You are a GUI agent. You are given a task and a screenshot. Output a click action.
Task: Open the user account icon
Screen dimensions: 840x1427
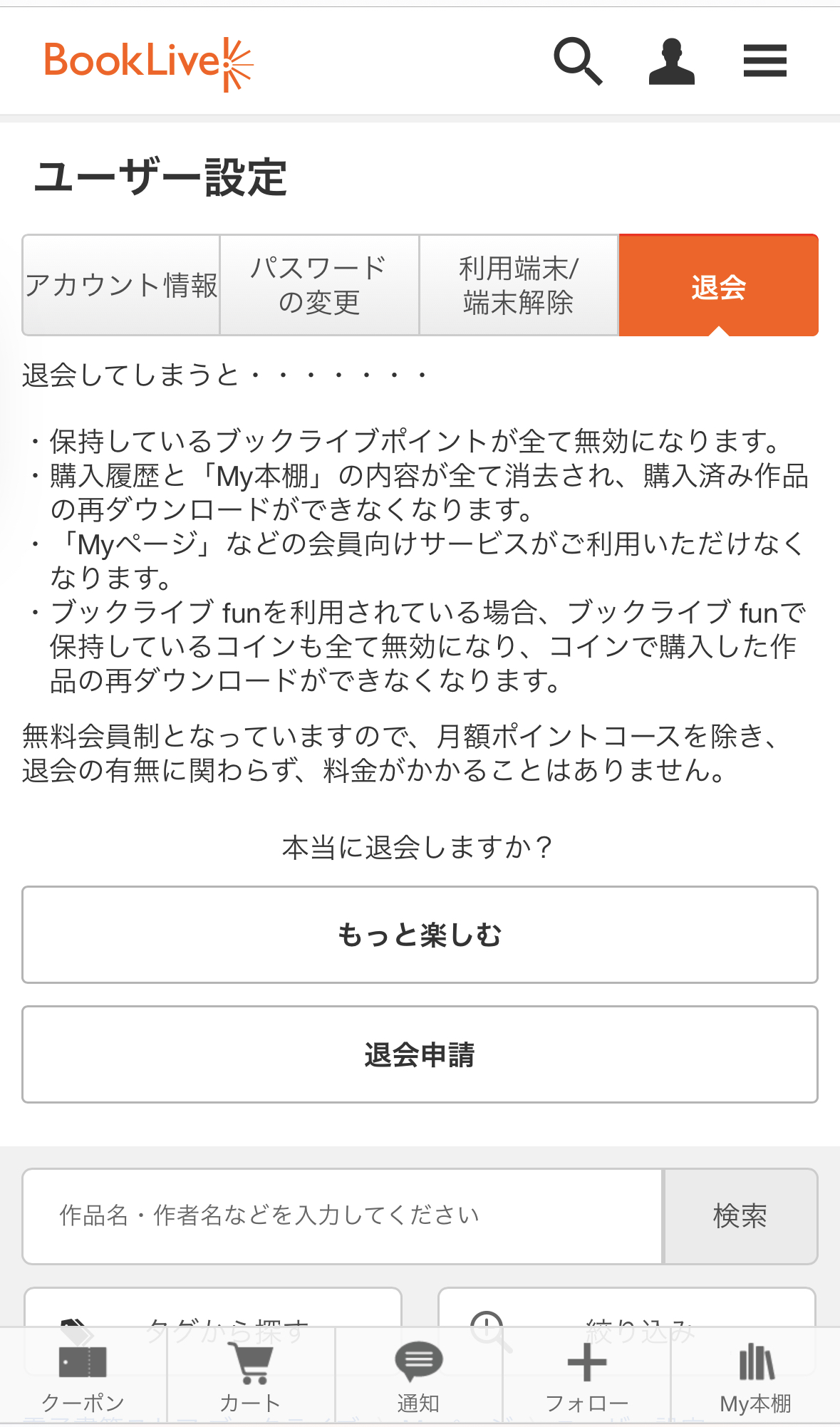coord(671,61)
